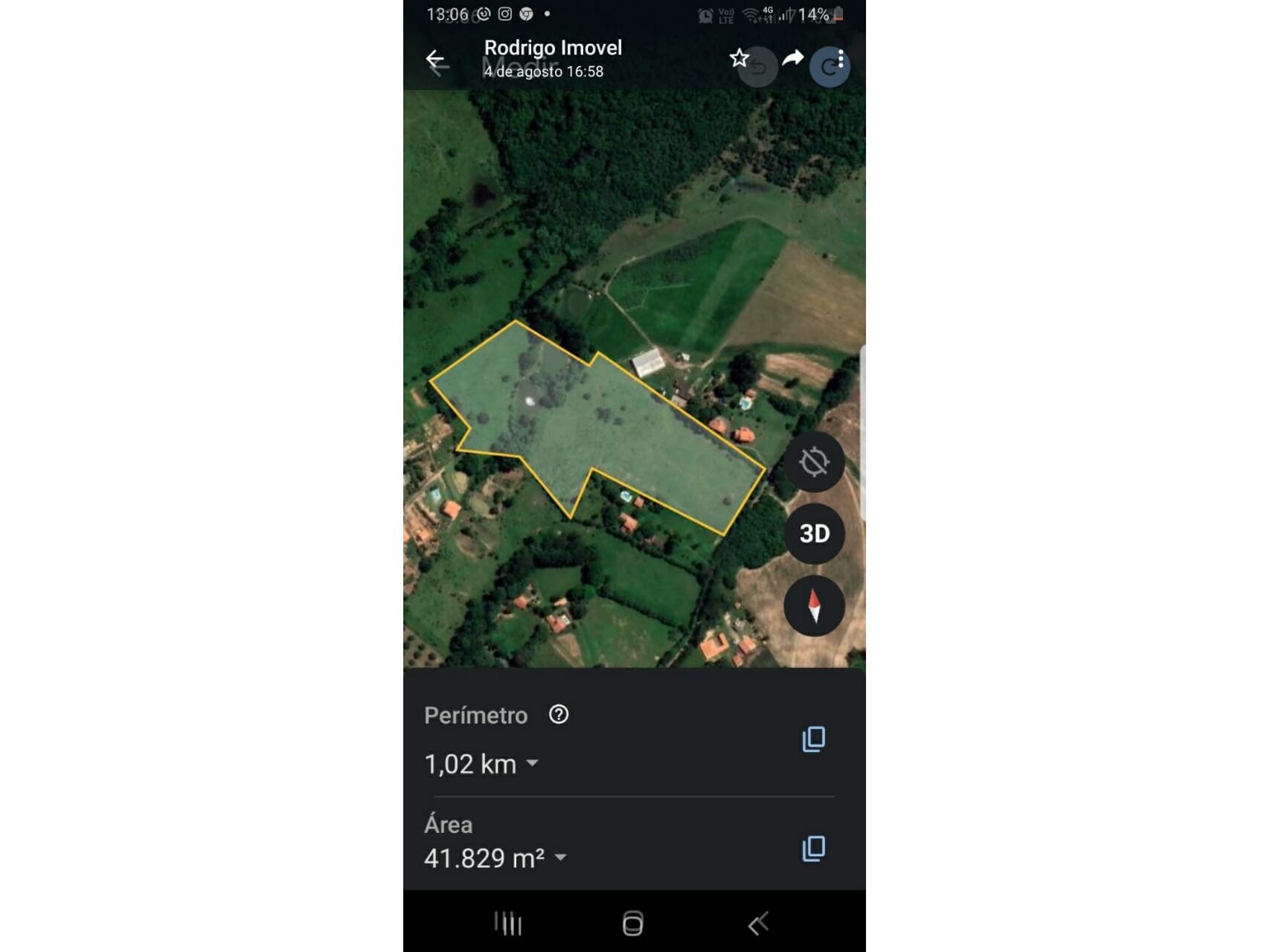Image resolution: width=1270 pixels, height=952 pixels.
Task: Go back from the image viewer
Action: pyautogui.click(x=435, y=59)
